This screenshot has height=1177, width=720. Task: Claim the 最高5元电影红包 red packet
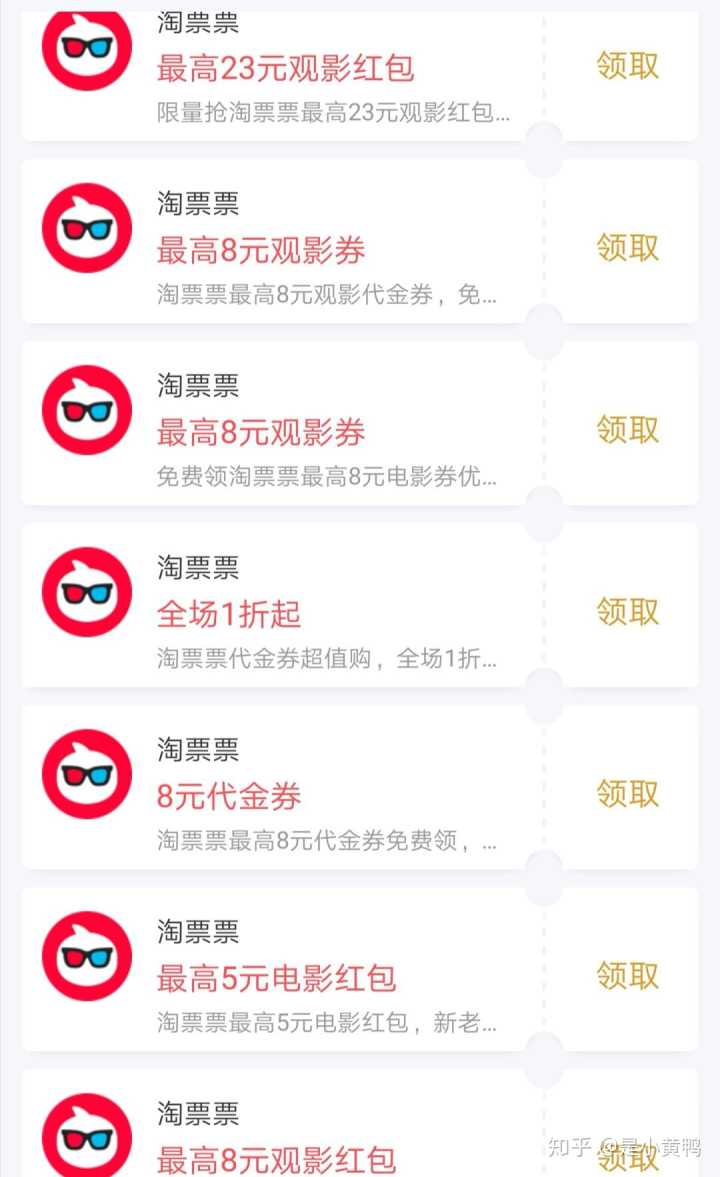pyautogui.click(x=627, y=976)
